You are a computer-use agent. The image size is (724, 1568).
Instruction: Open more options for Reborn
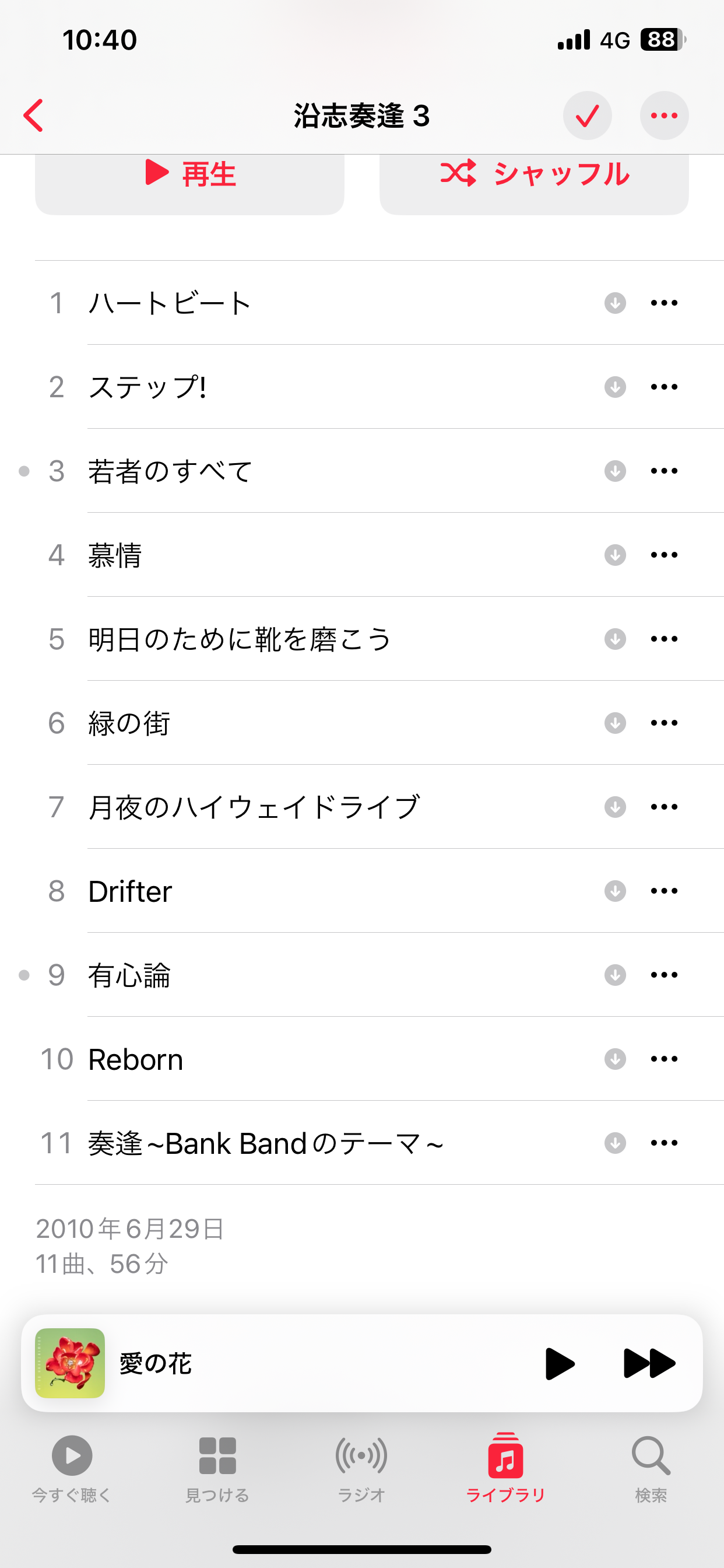pyautogui.click(x=664, y=1059)
